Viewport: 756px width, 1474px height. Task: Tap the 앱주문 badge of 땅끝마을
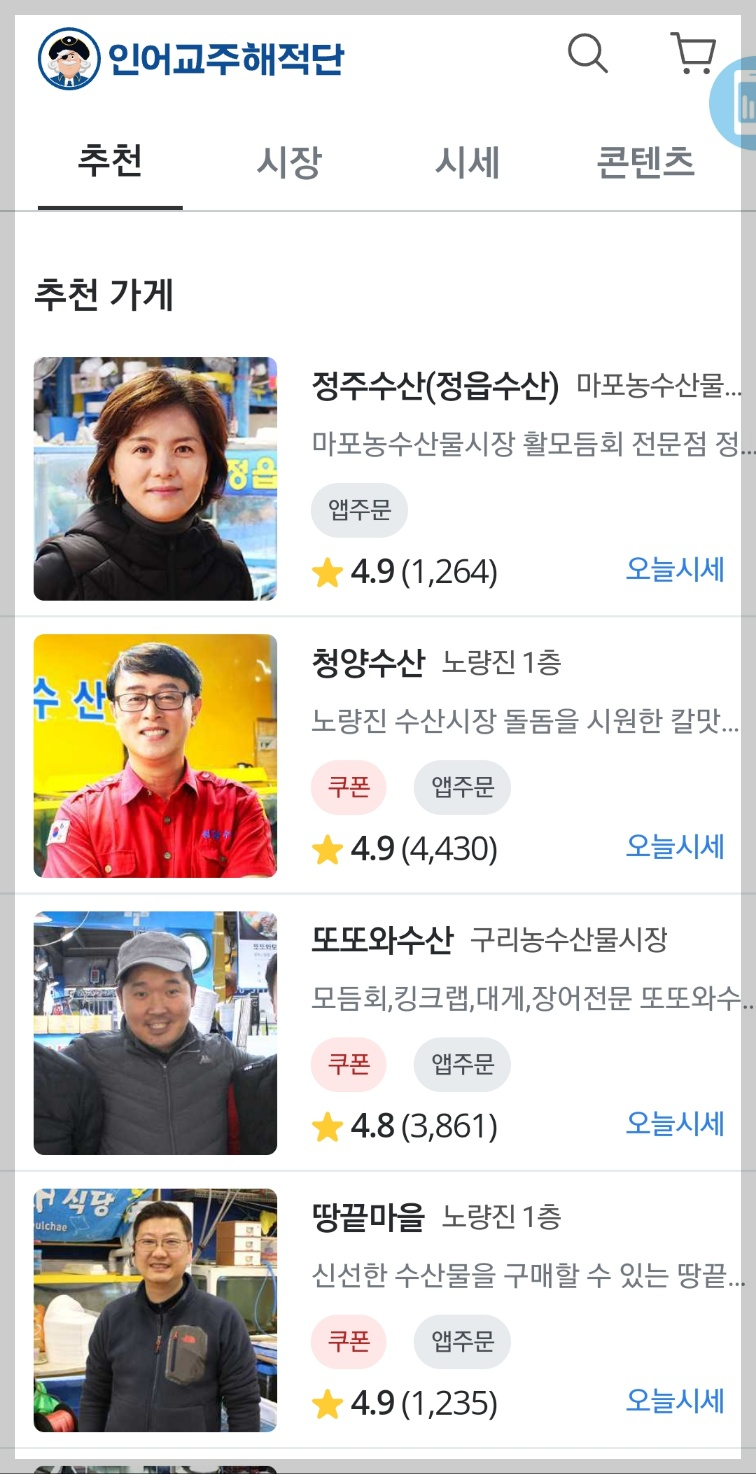(x=462, y=1342)
